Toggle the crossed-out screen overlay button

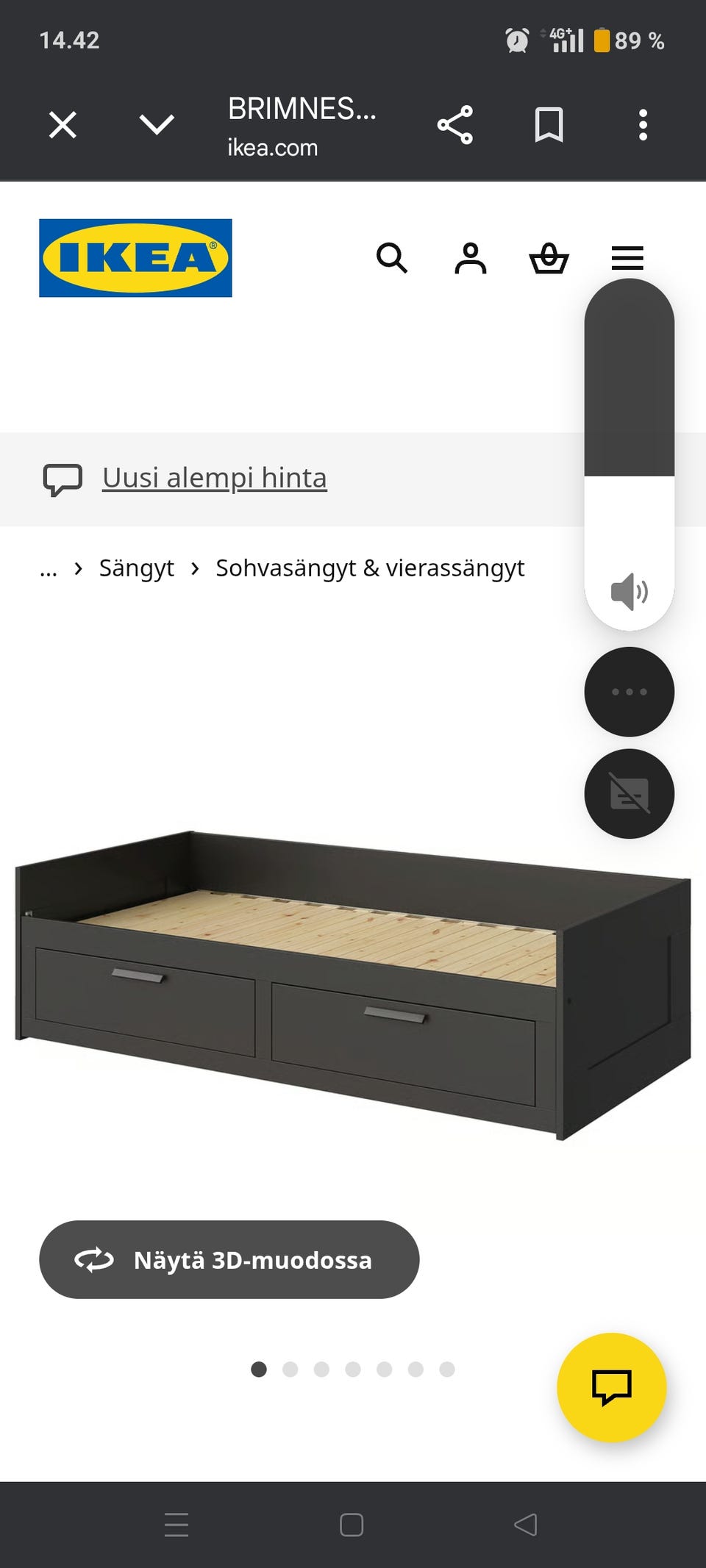coord(629,794)
